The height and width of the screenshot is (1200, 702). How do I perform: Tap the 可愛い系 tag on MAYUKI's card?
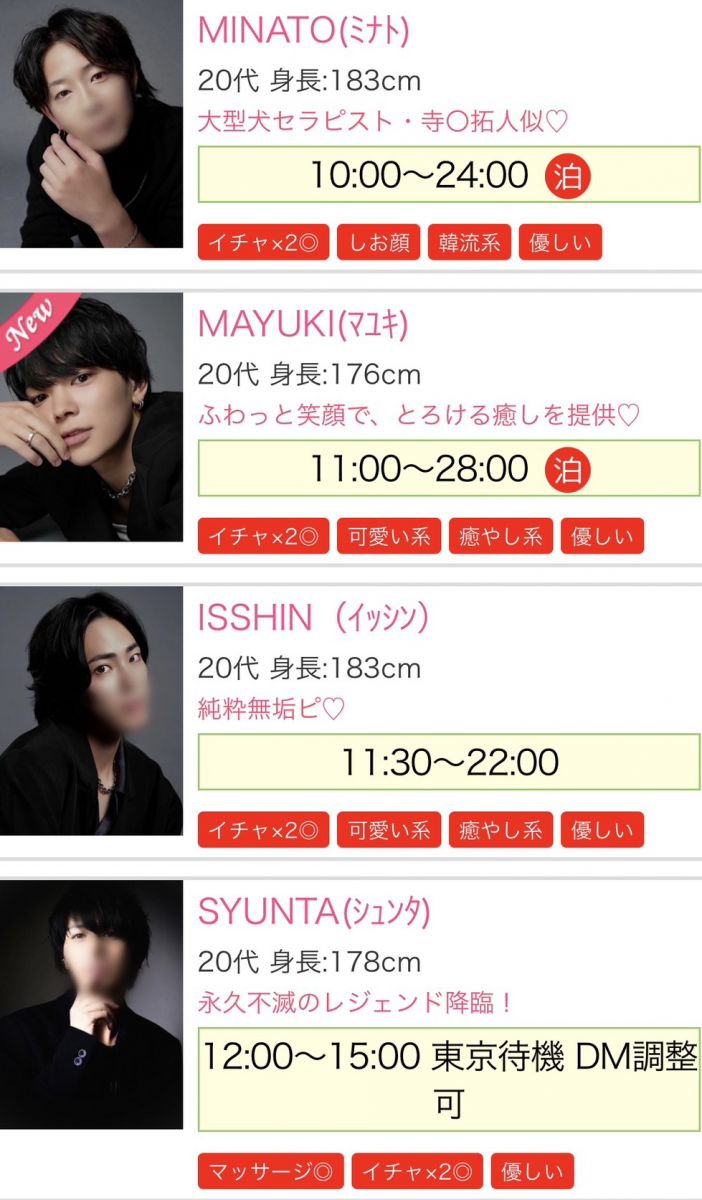tap(388, 536)
